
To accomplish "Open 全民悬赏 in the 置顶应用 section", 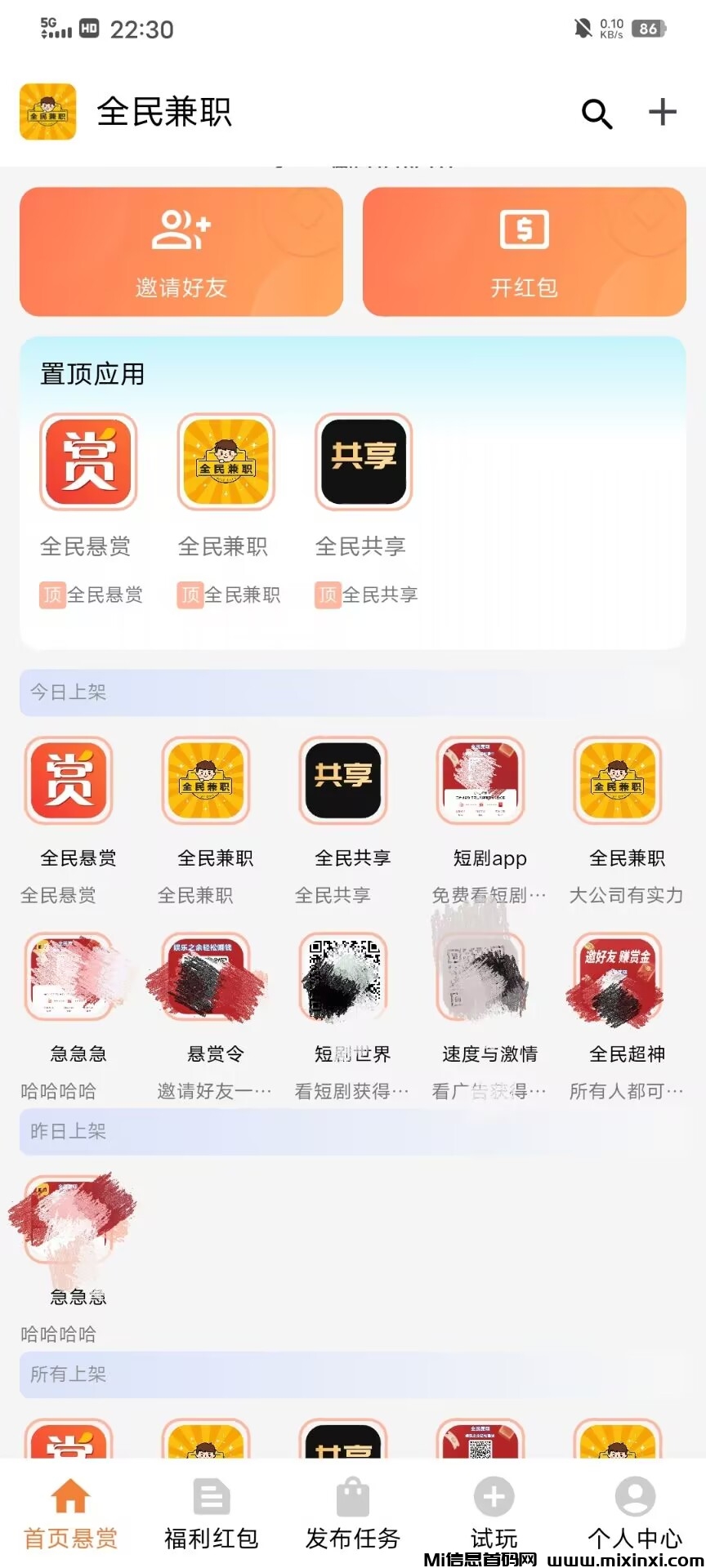I will click(88, 462).
